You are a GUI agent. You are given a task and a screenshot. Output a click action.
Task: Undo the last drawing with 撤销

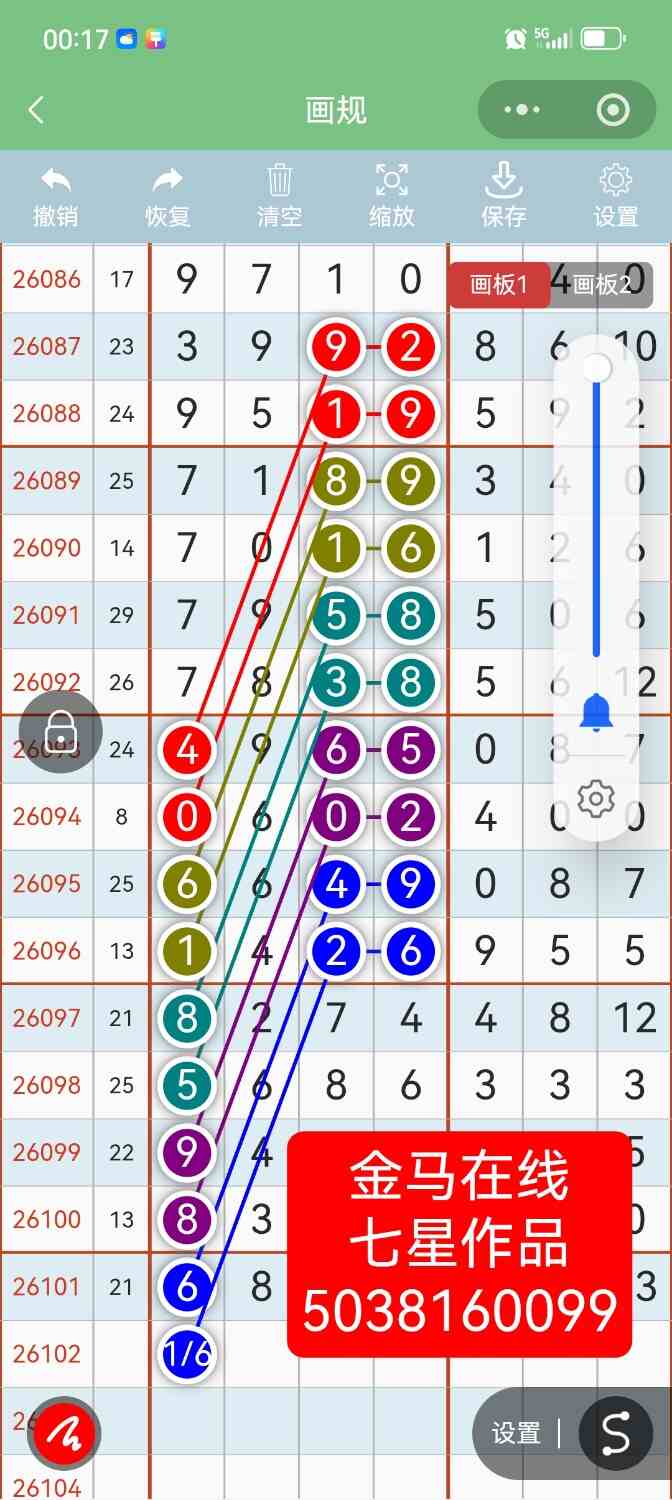tap(56, 197)
